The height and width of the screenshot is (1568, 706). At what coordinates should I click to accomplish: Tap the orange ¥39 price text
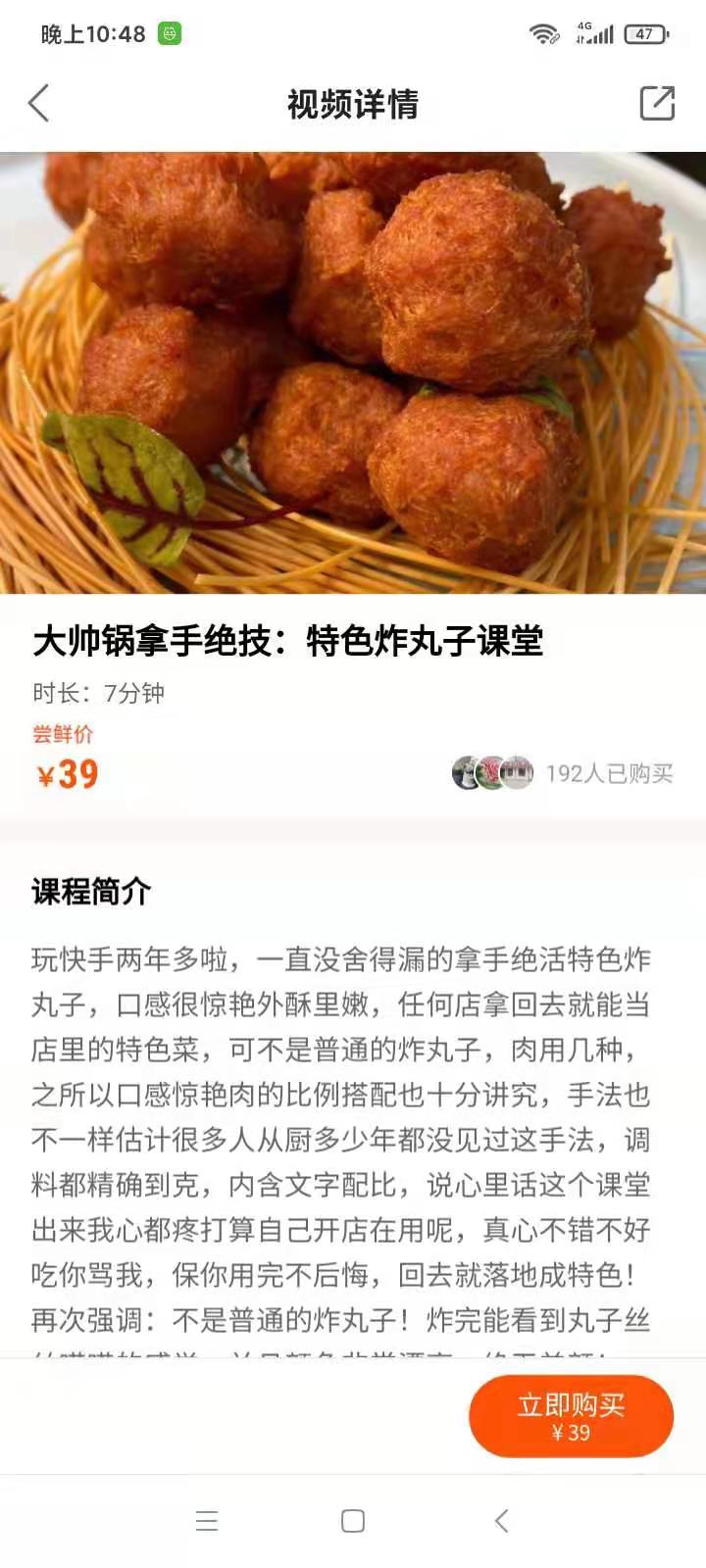(65, 775)
